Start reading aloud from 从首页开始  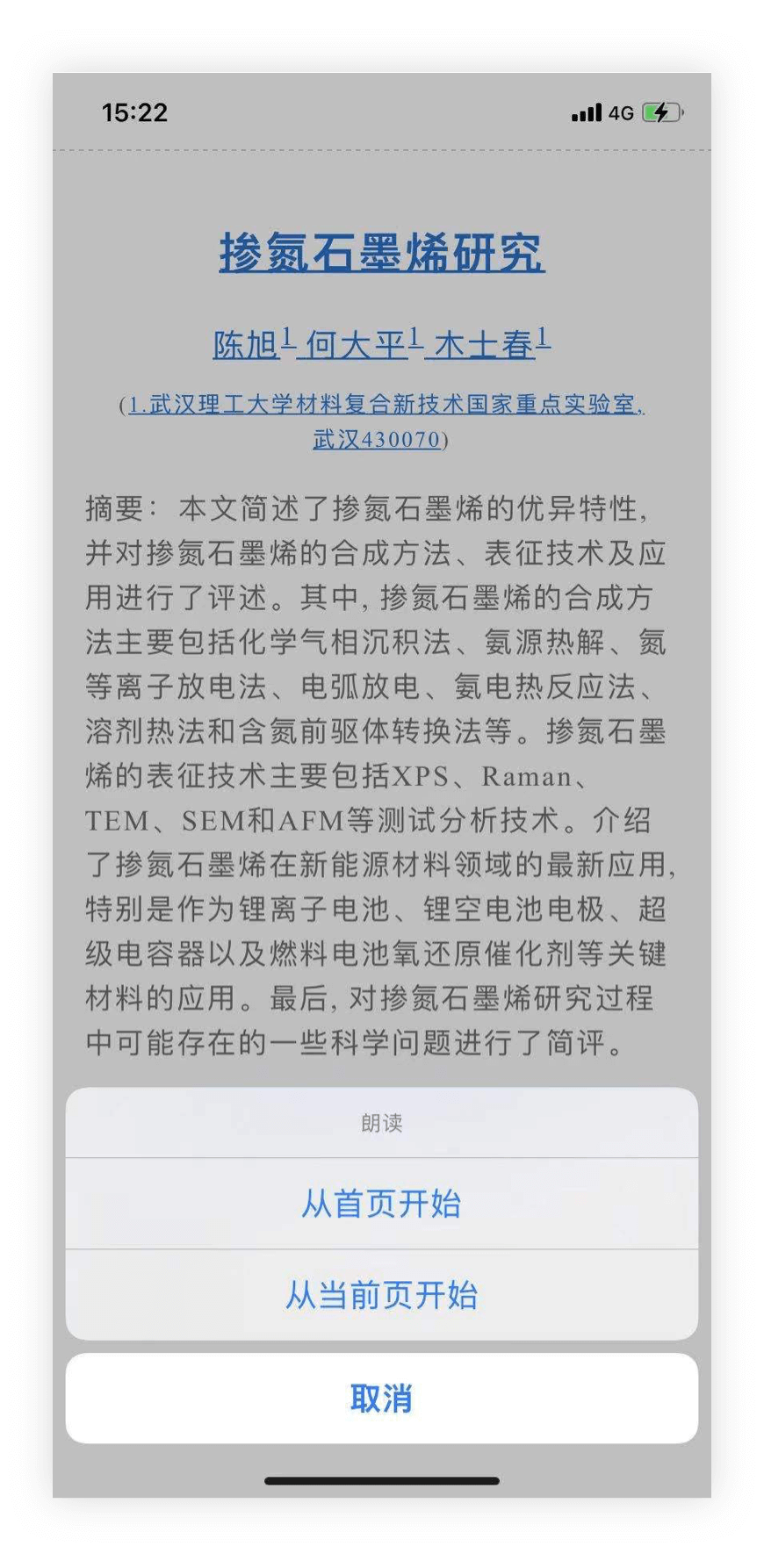(x=381, y=1203)
